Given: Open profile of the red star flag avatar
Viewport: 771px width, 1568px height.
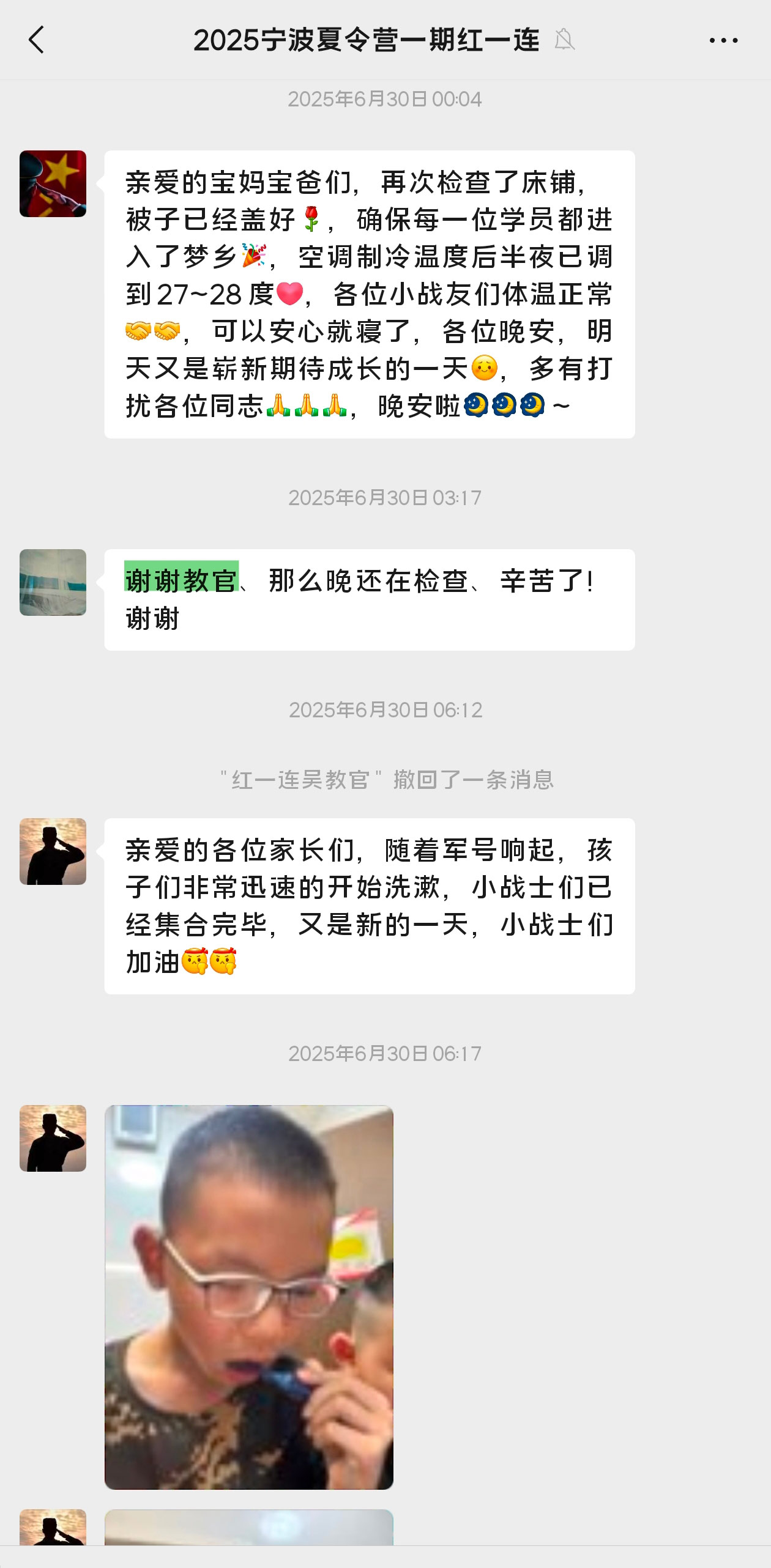Looking at the screenshot, I should (53, 183).
